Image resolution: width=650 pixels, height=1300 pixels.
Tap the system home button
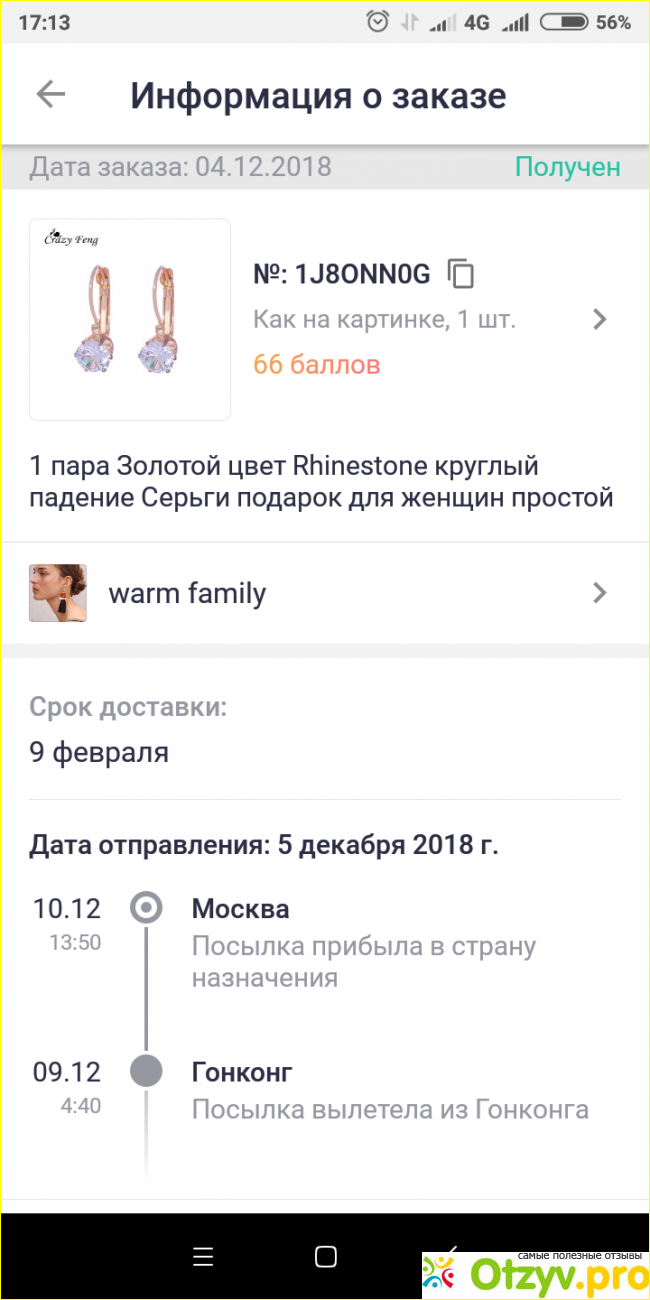coord(325,1257)
